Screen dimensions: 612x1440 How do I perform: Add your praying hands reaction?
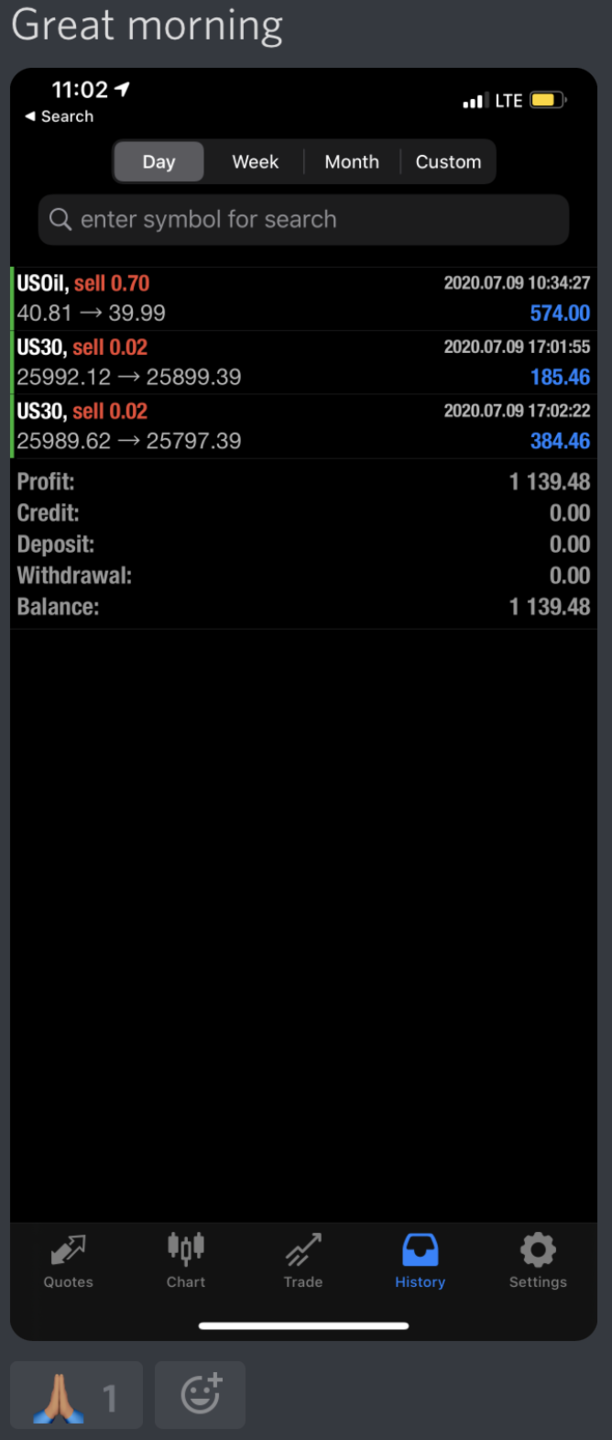pos(76,1394)
